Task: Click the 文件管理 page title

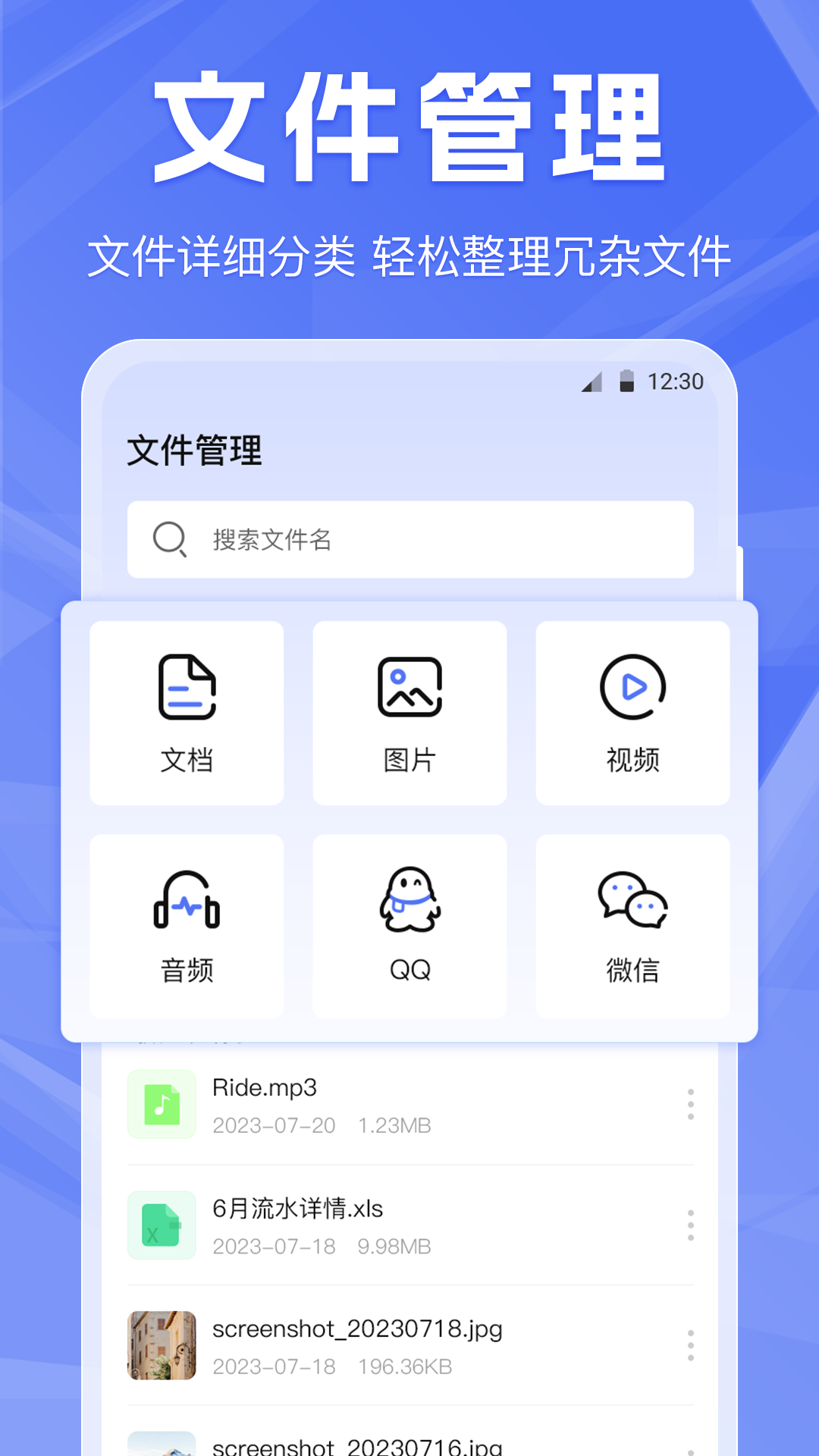Action: coord(194,451)
